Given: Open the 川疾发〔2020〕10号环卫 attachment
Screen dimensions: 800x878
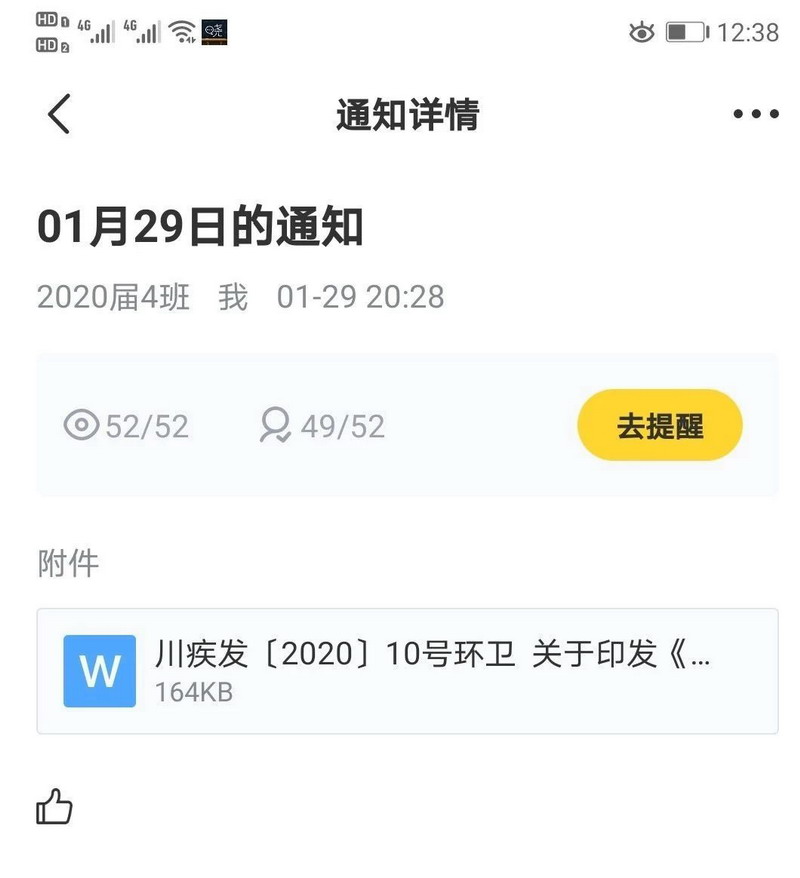Looking at the screenshot, I should (407, 671).
